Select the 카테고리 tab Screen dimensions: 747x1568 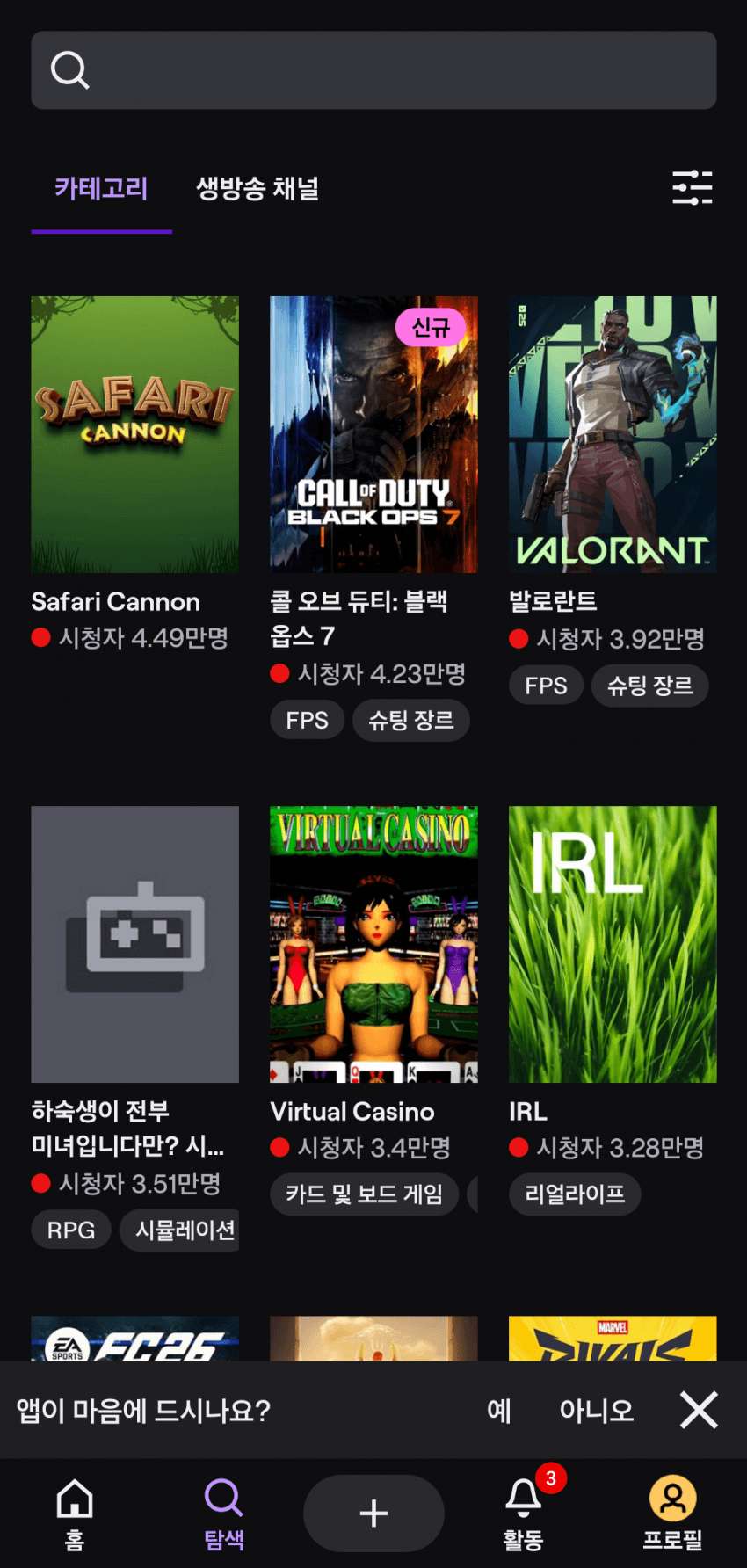point(101,188)
